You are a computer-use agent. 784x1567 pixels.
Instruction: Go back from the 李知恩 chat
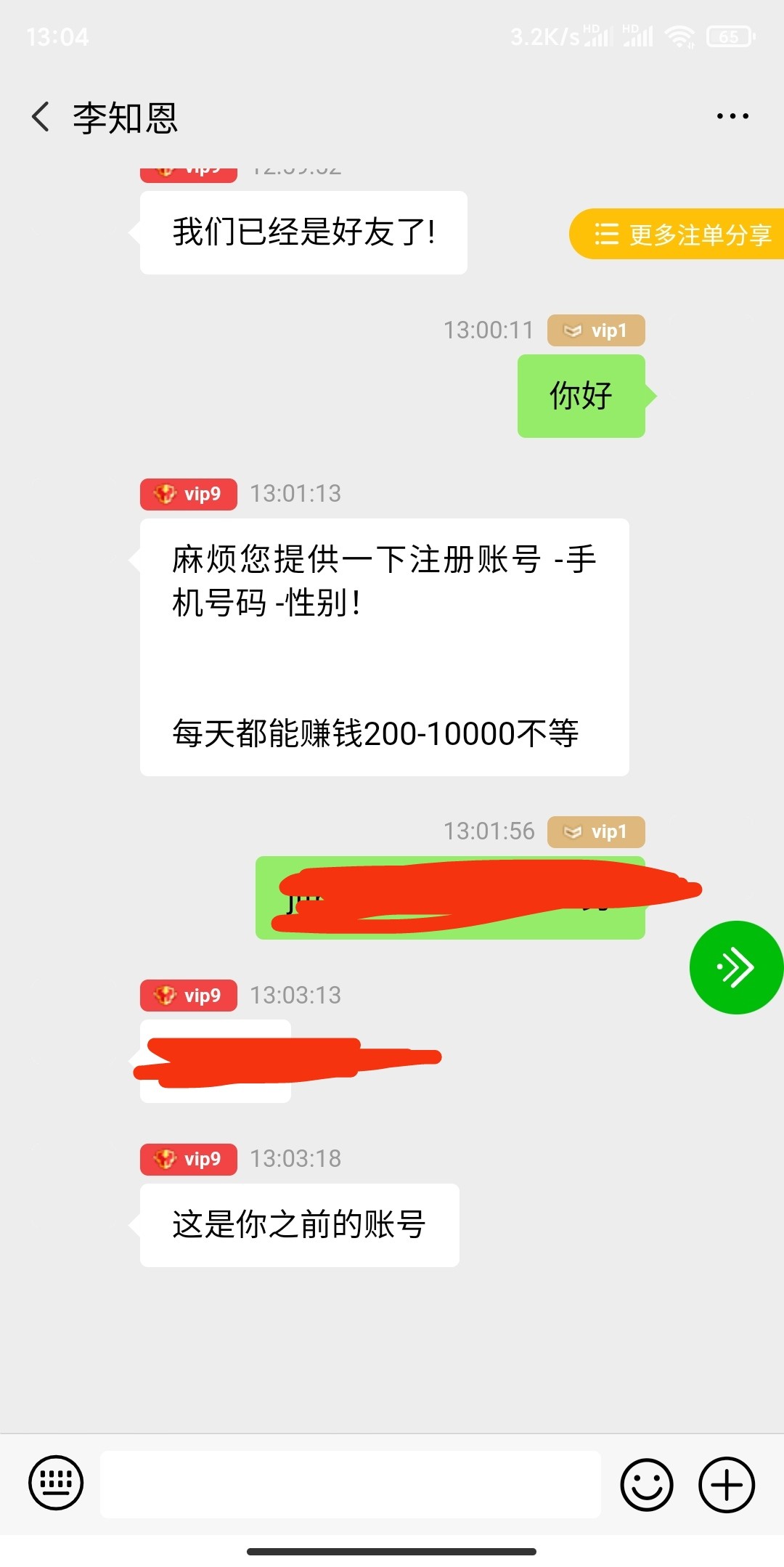click(41, 117)
